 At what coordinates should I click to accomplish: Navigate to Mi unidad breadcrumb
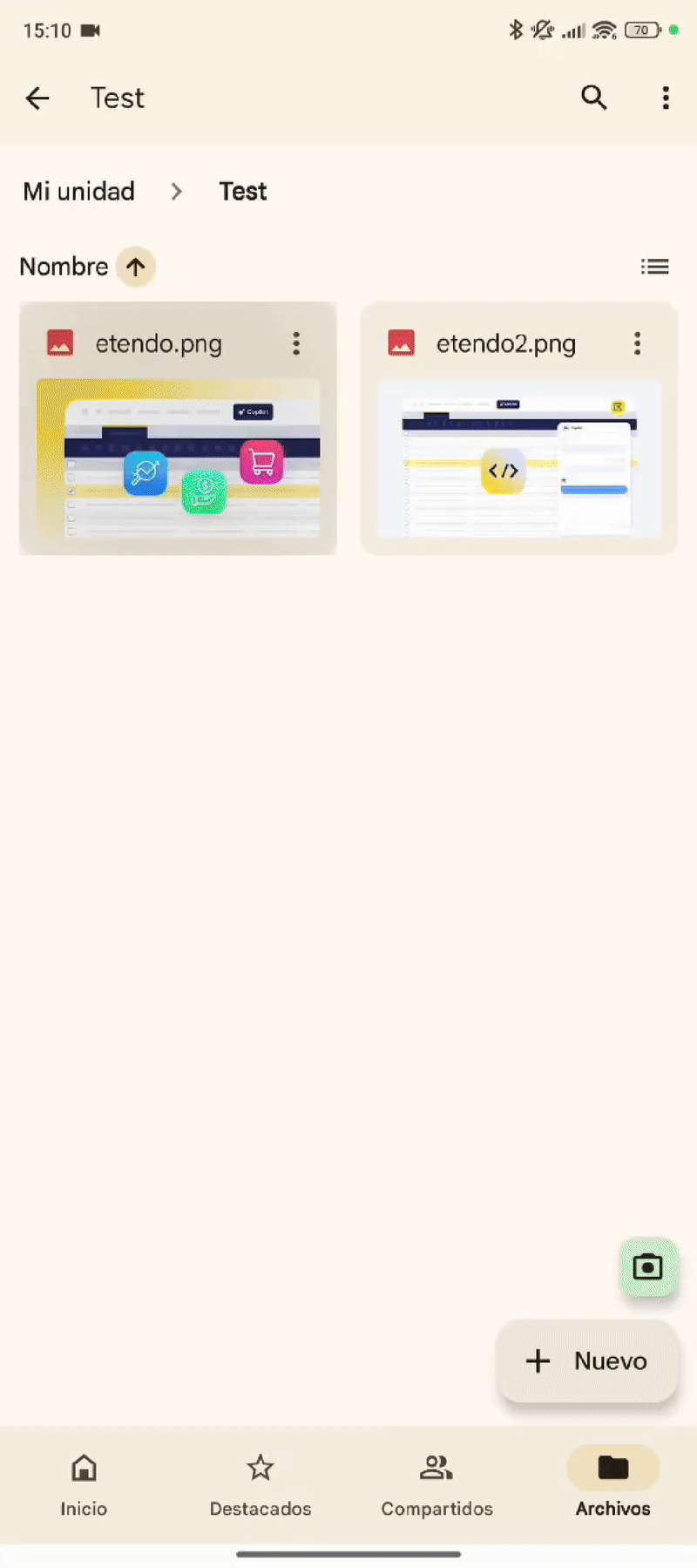[79, 191]
